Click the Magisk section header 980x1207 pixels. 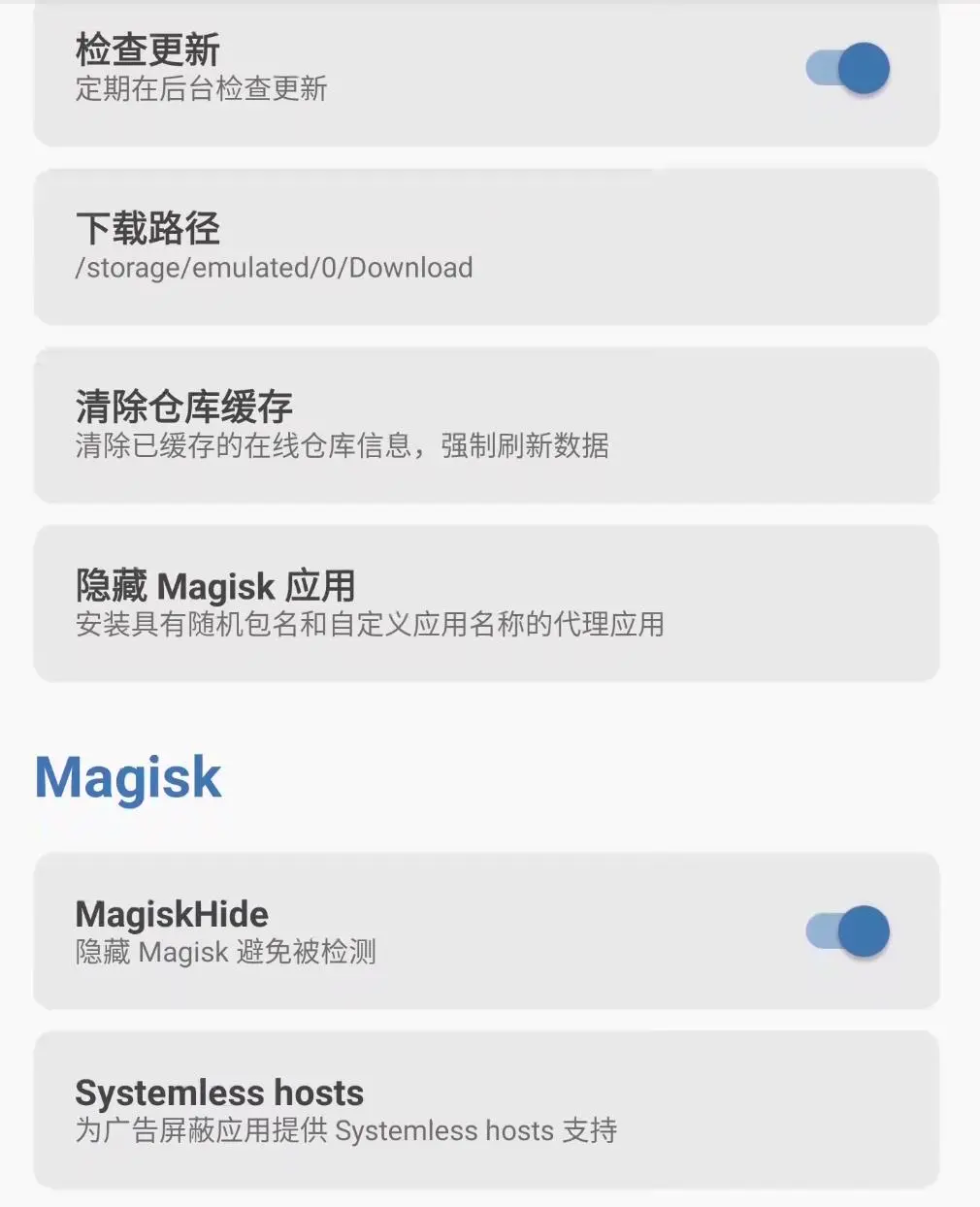[x=127, y=776]
